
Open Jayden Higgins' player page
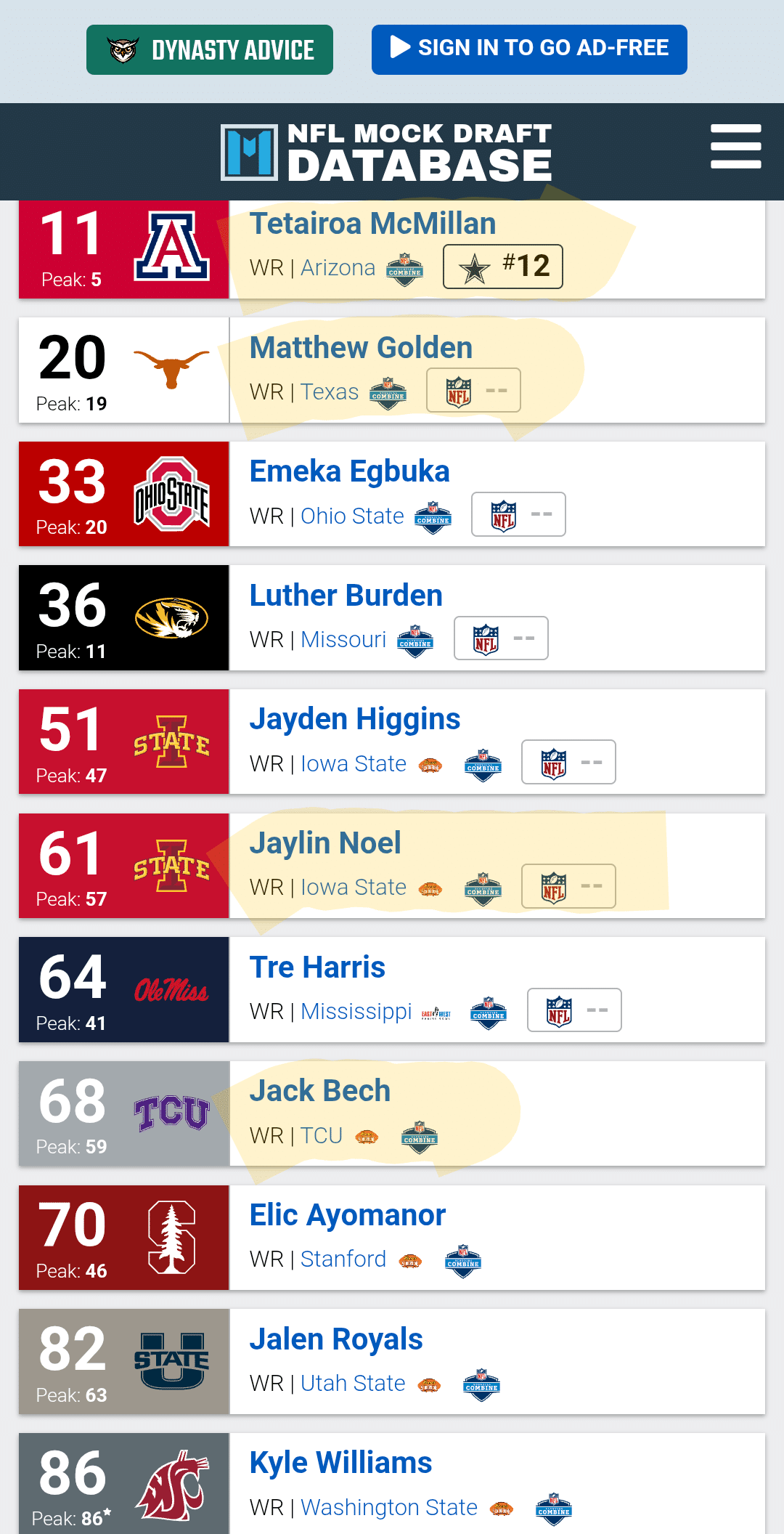pos(354,719)
